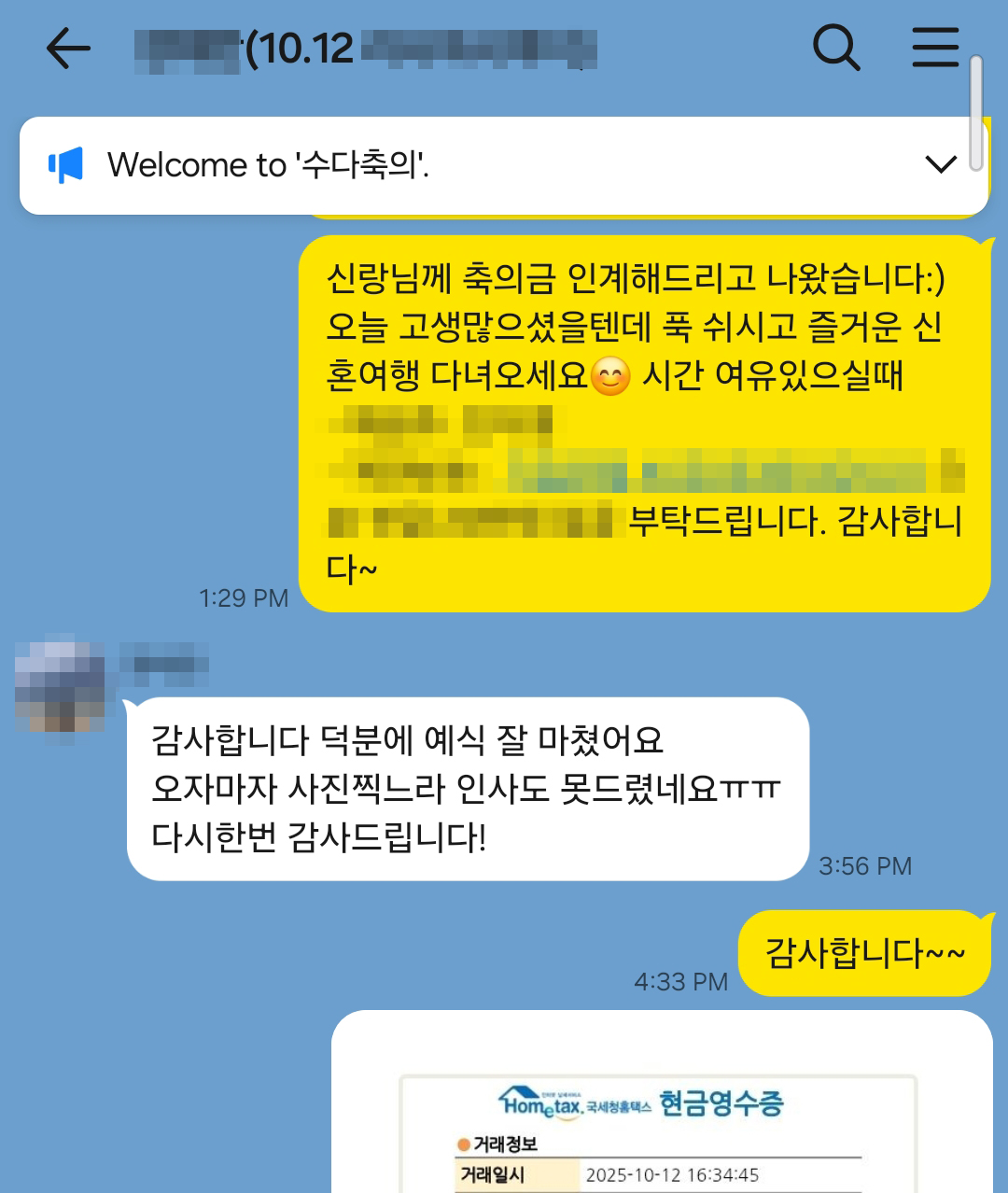Open the chat room menu
This screenshot has height=1193, width=1008.
935,47
